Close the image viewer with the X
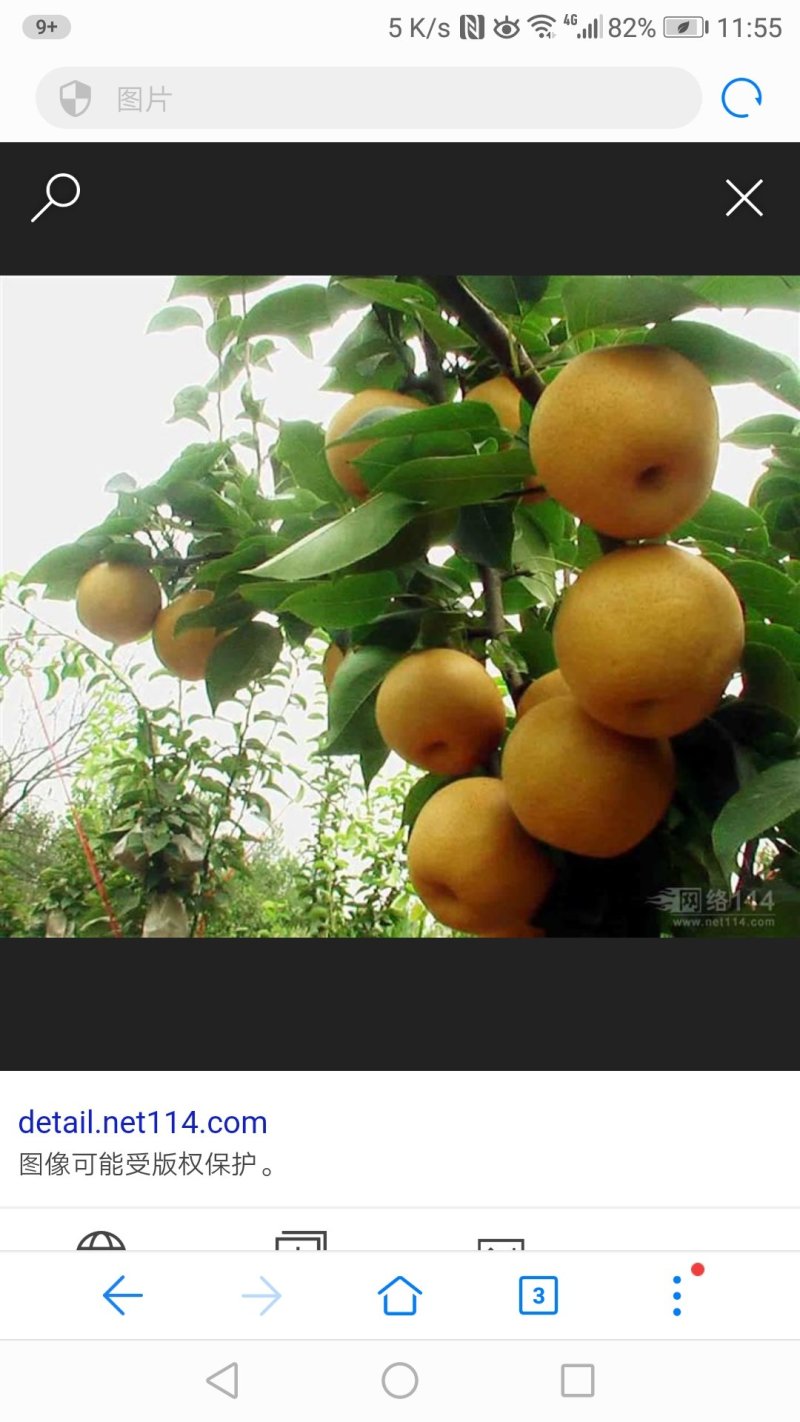This screenshot has width=800, height=1422. [x=744, y=198]
